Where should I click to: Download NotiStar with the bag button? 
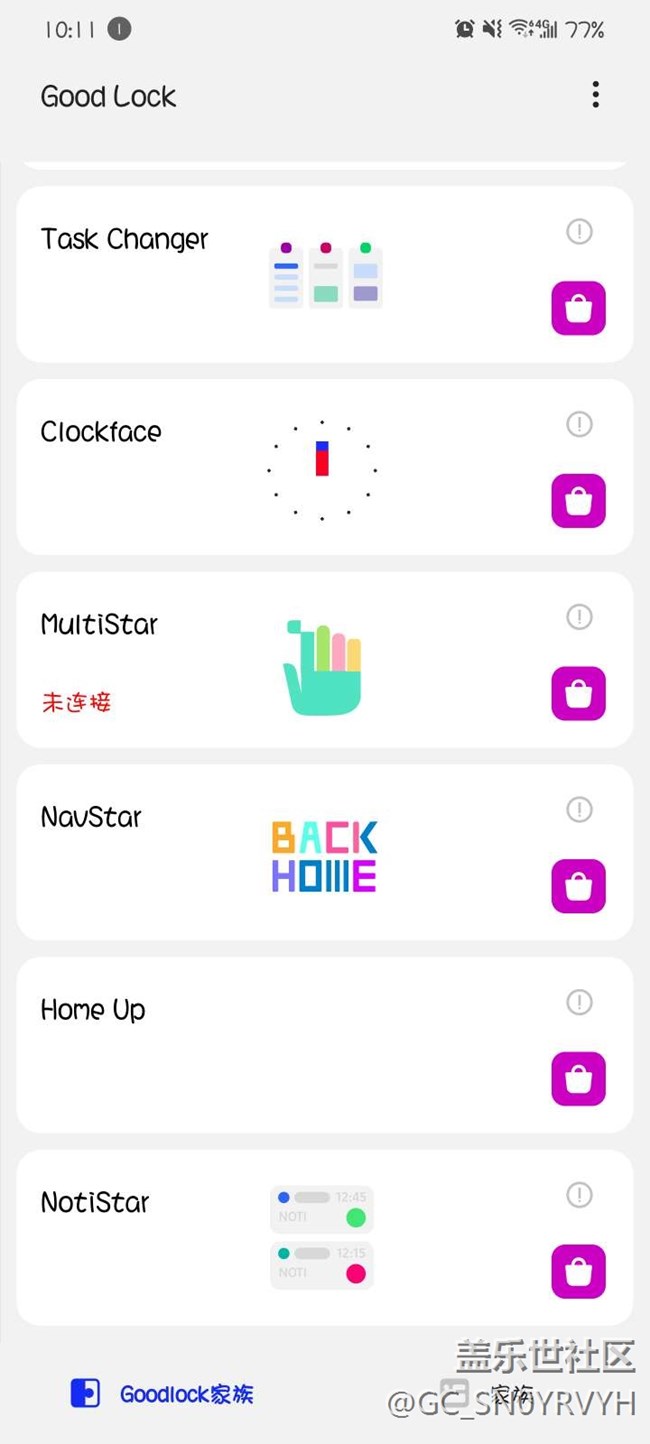pos(578,1271)
